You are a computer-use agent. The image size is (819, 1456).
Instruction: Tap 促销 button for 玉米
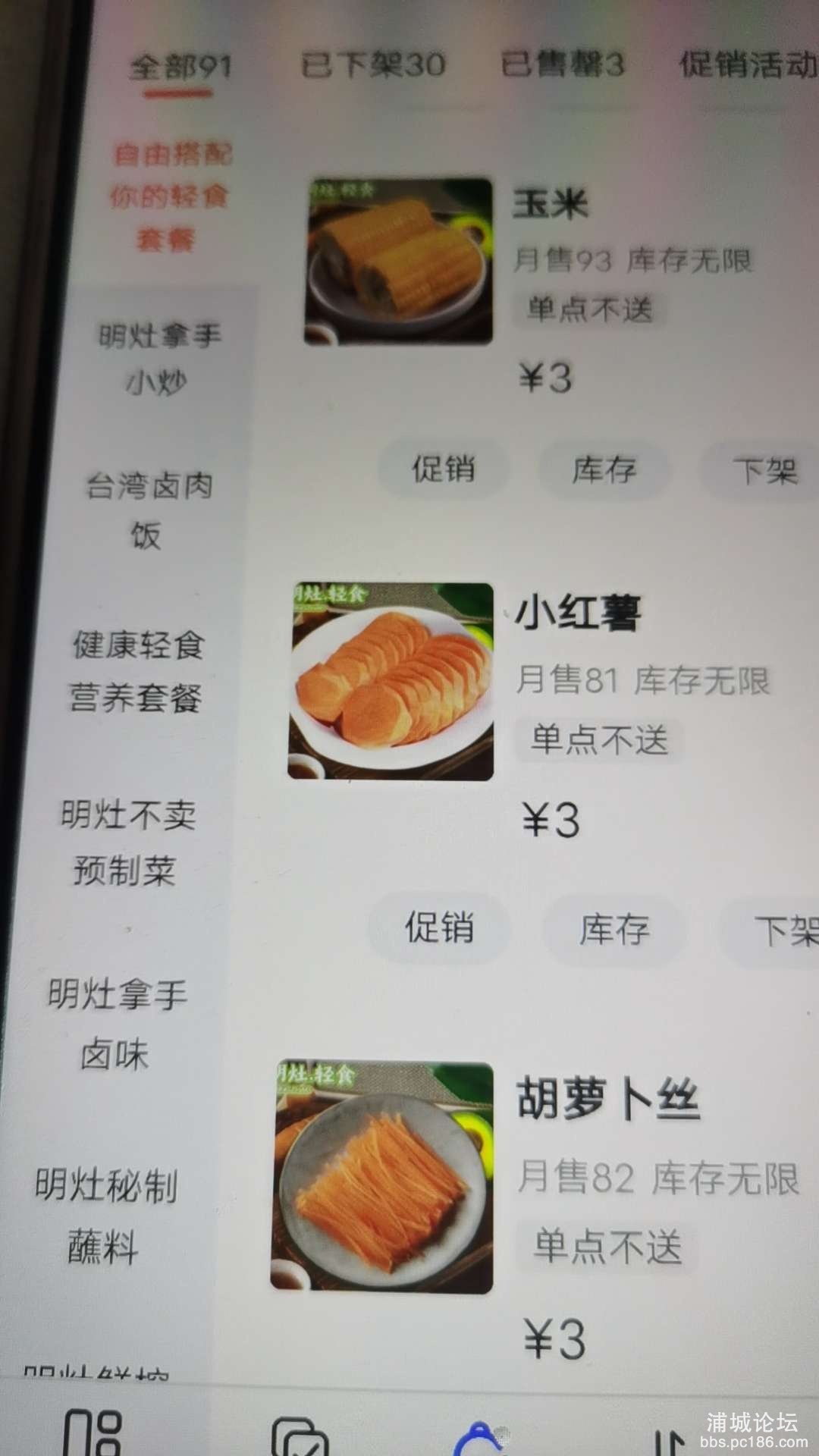[x=444, y=469]
